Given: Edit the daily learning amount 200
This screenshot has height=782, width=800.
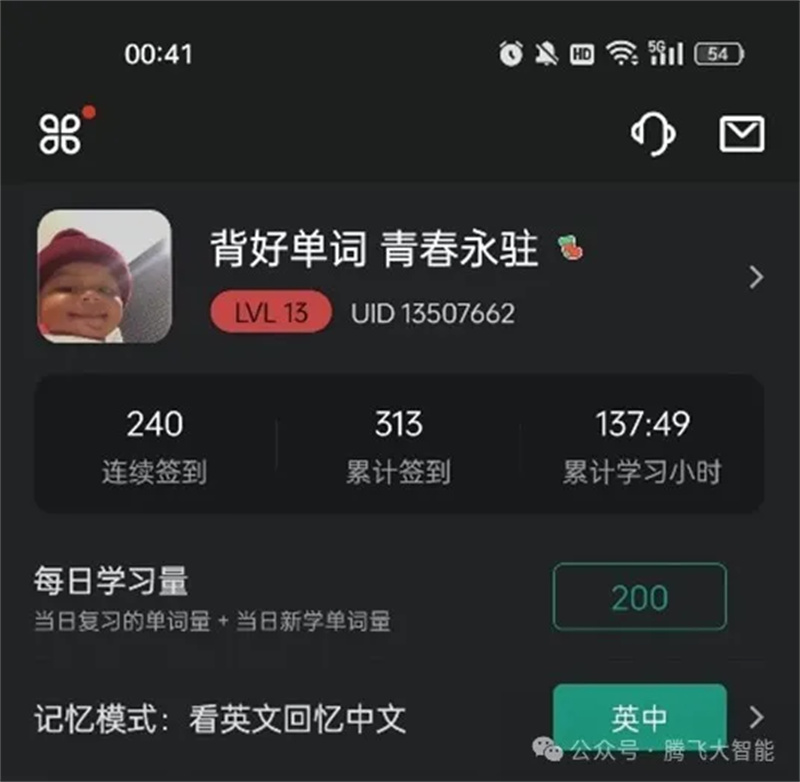Looking at the screenshot, I should pos(639,597).
